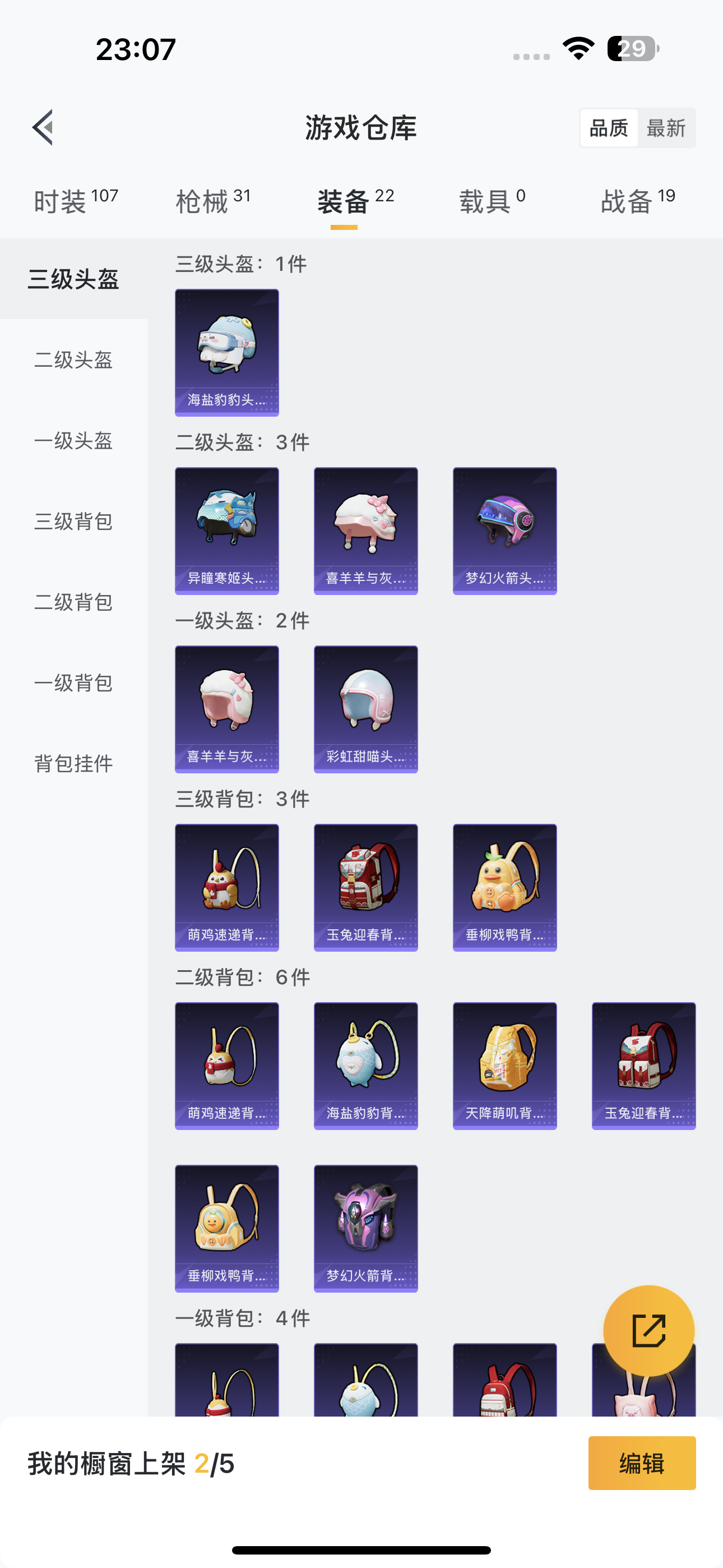The height and width of the screenshot is (1568, 723).
Task: Open the 梦幻火箭头盔 item
Action: tap(504, 531)
